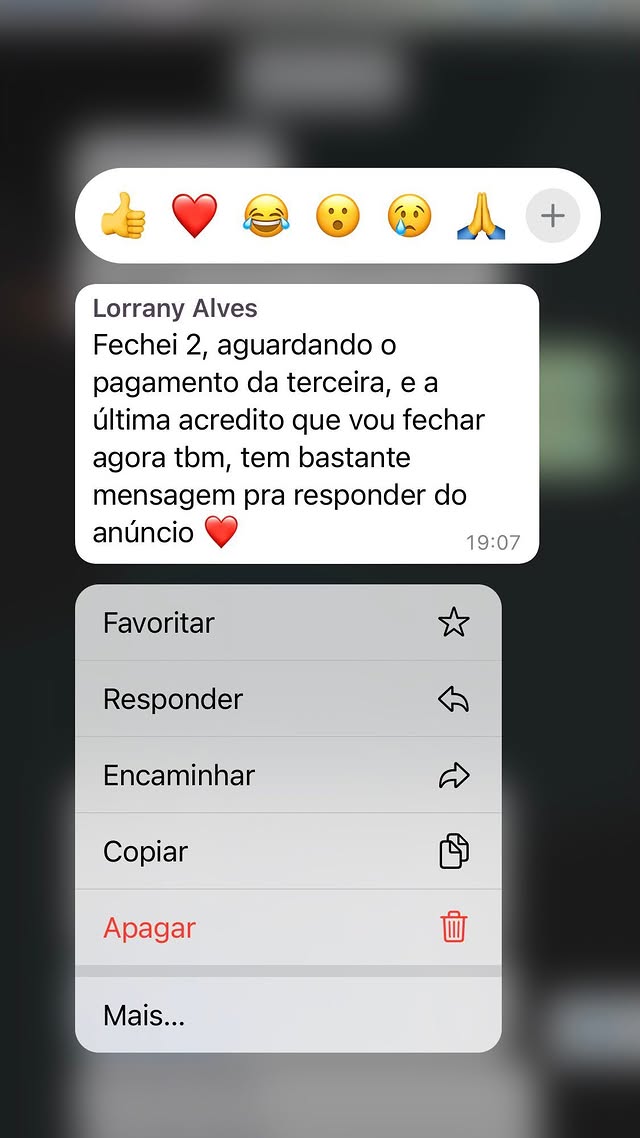The width and height of the screenshot is (640, 1138).
Task: React with the red heart emoji
Action: (x=194, y=216)
